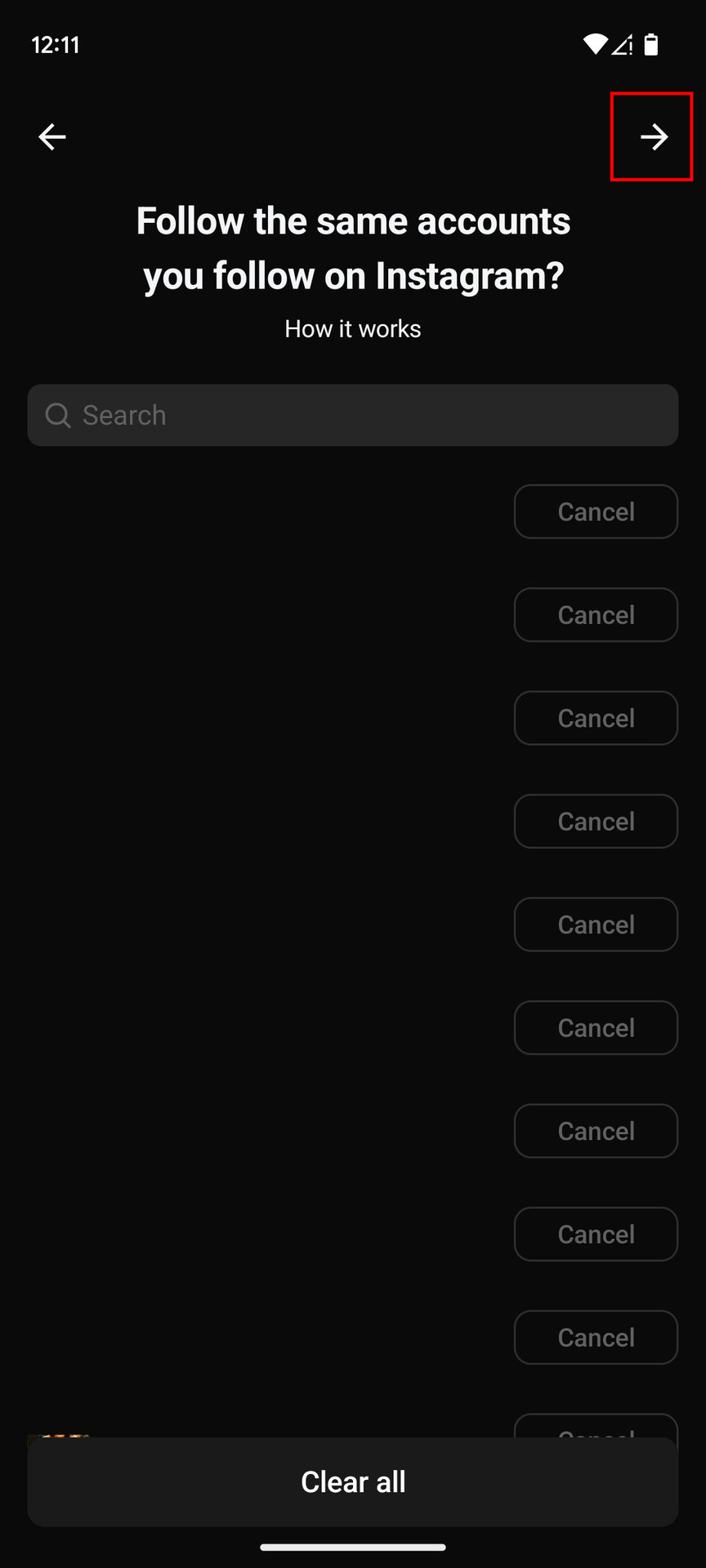Go back with the left arrow

(x=52, y=136)
